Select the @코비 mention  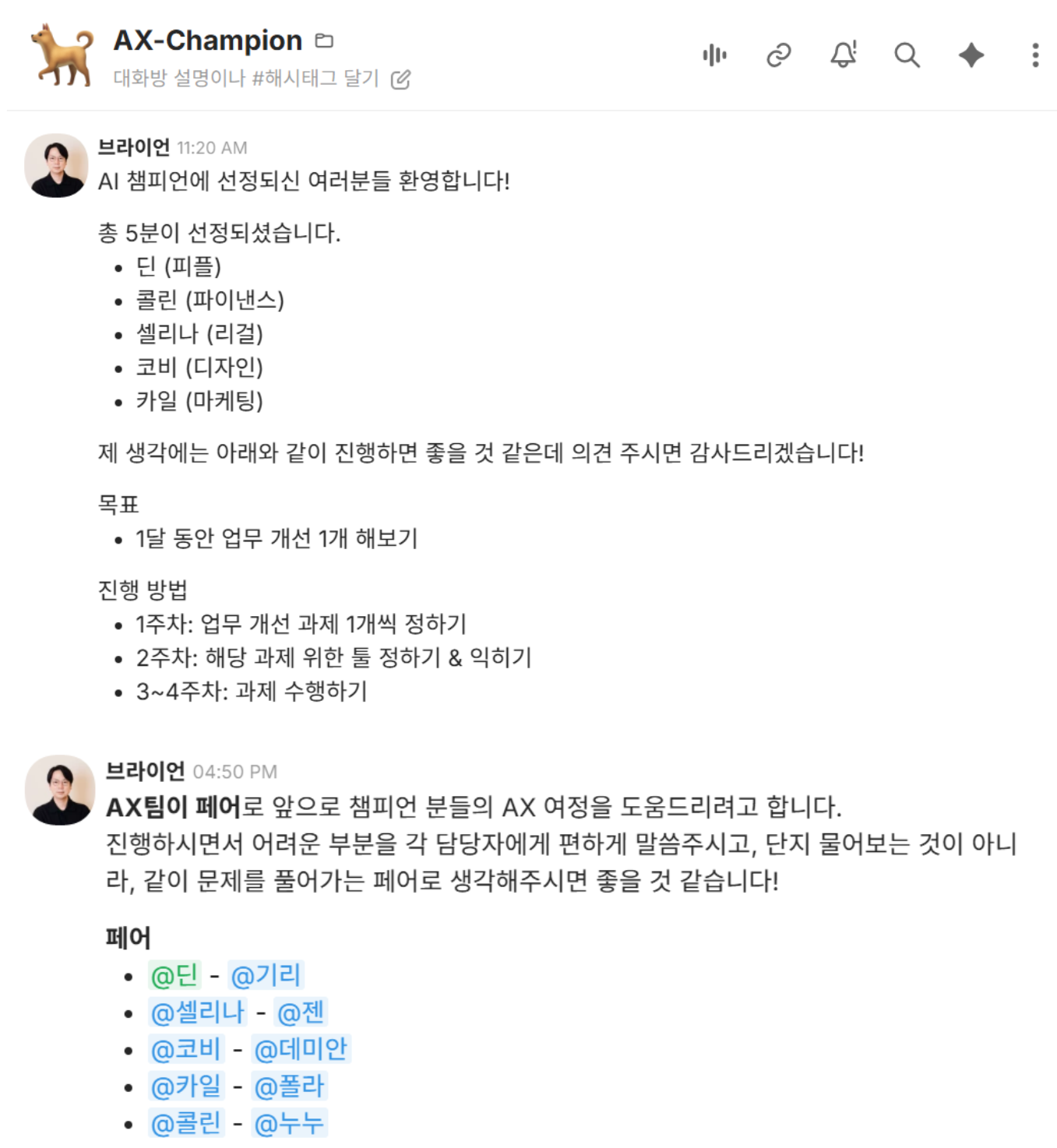pos(186,1050)
